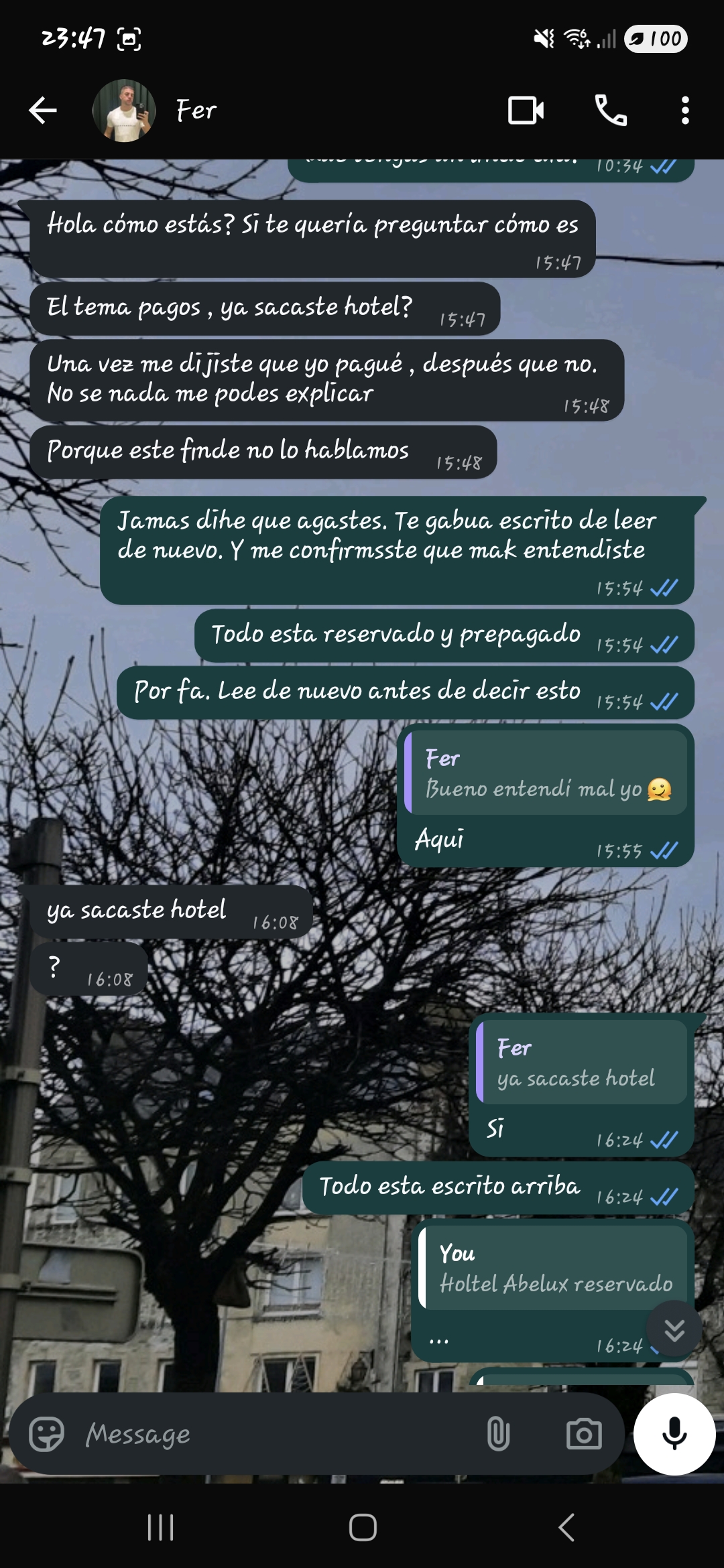
Task: Go back to the chat list
Action: pyautogui.click(x=43, y=111)
